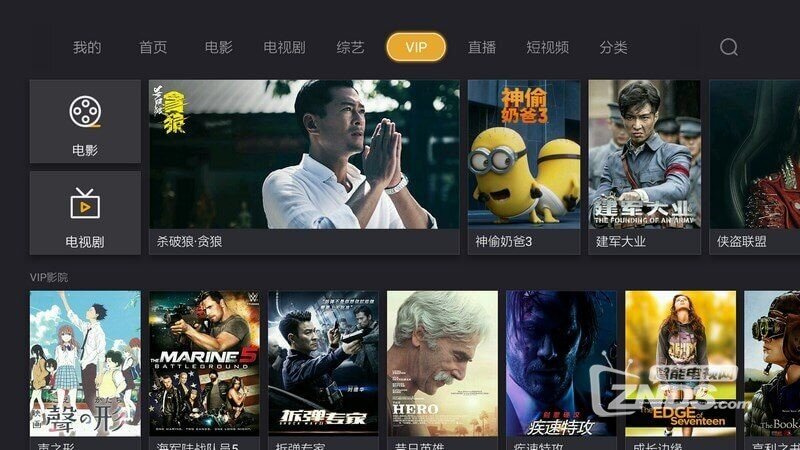Open the 电影 category tile
This screenshot has height=450, width=800.
point(85,121)
